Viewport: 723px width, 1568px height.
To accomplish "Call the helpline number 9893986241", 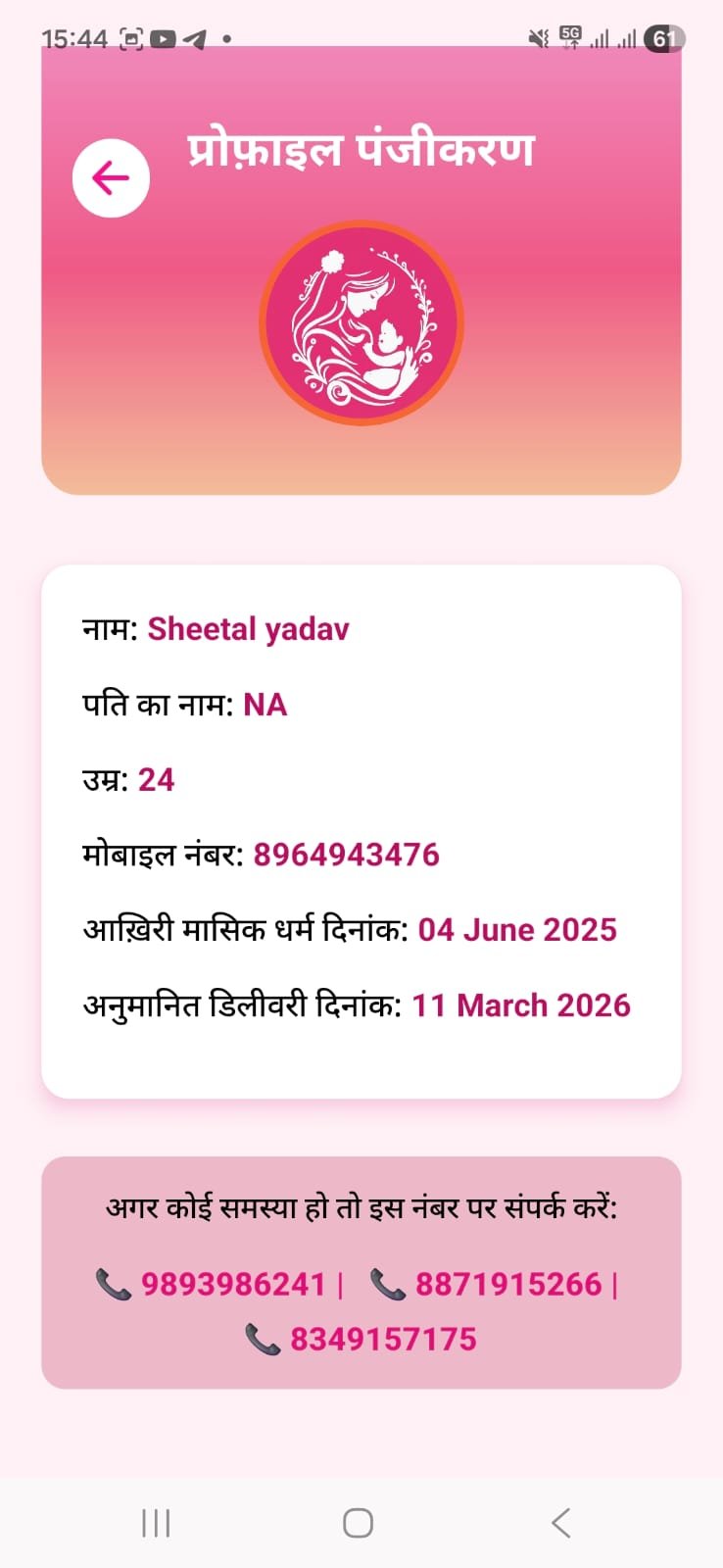I will tap(232, 1284).
